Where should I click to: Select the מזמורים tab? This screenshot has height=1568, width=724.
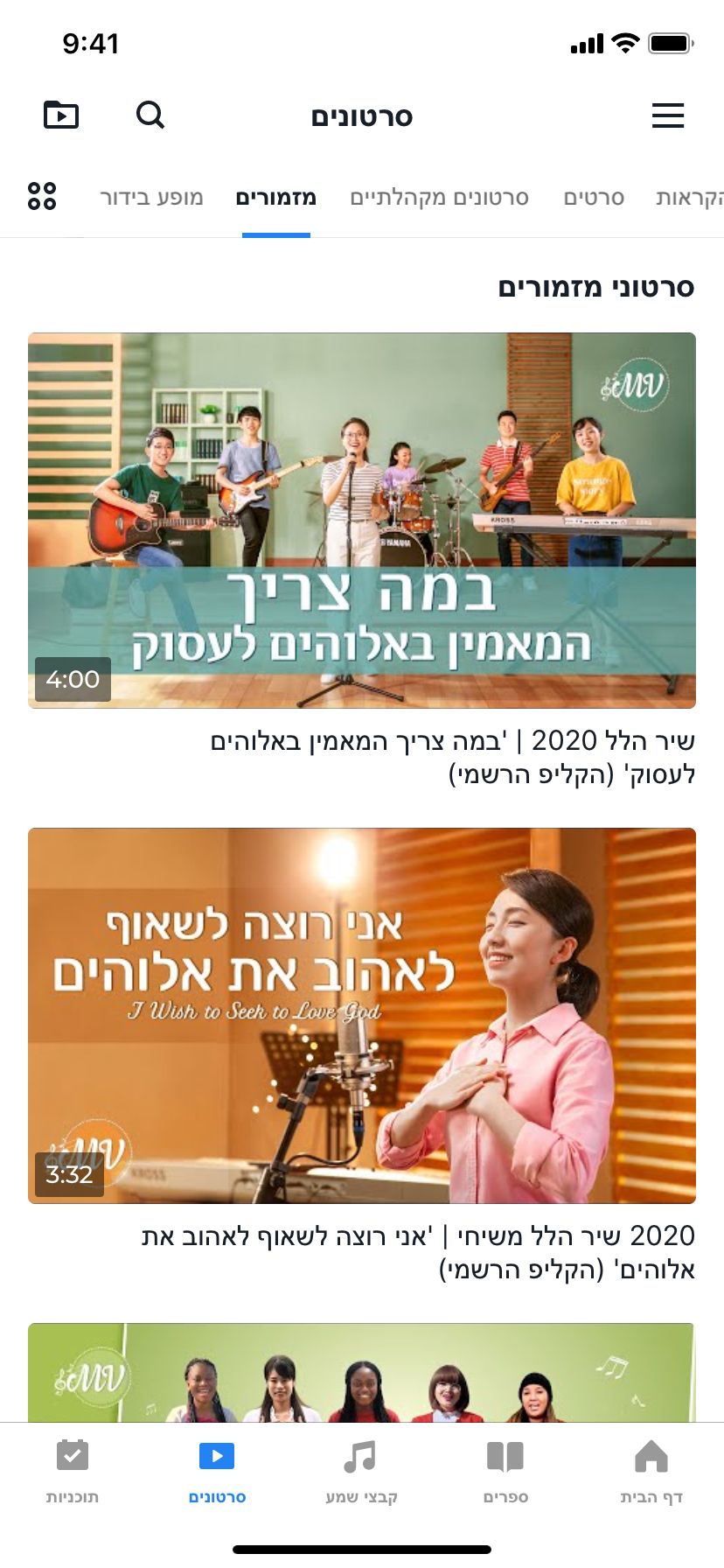275,198
